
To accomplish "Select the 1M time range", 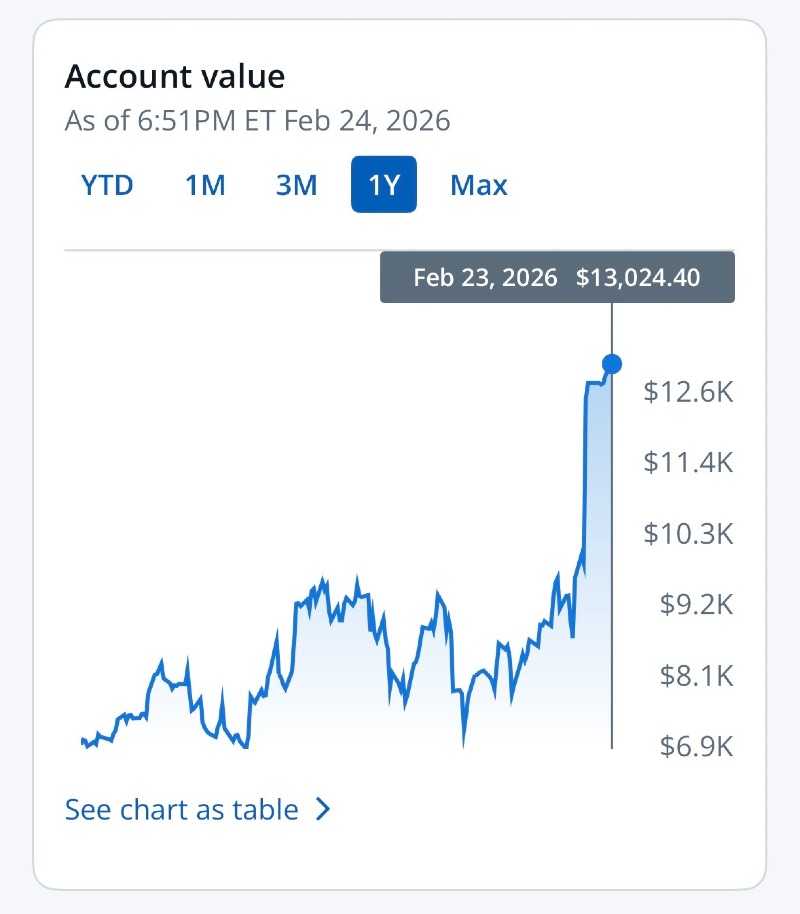I will coord(205,185).
